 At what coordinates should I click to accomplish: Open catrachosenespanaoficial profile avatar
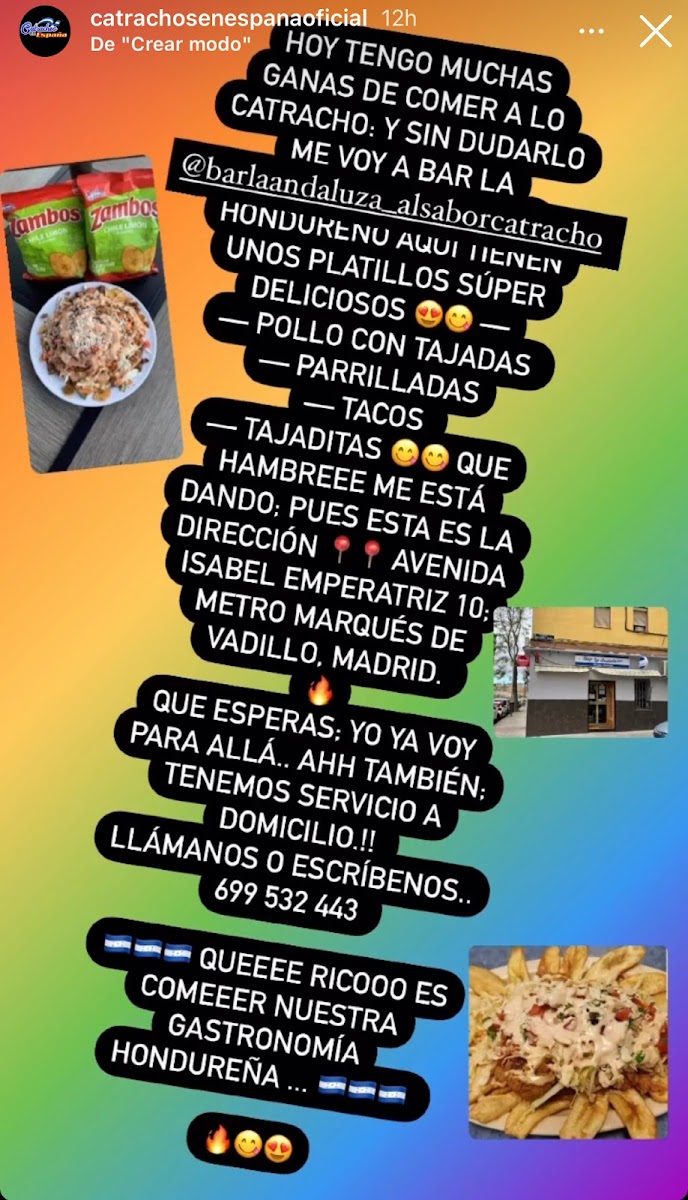tap(45, 31)
